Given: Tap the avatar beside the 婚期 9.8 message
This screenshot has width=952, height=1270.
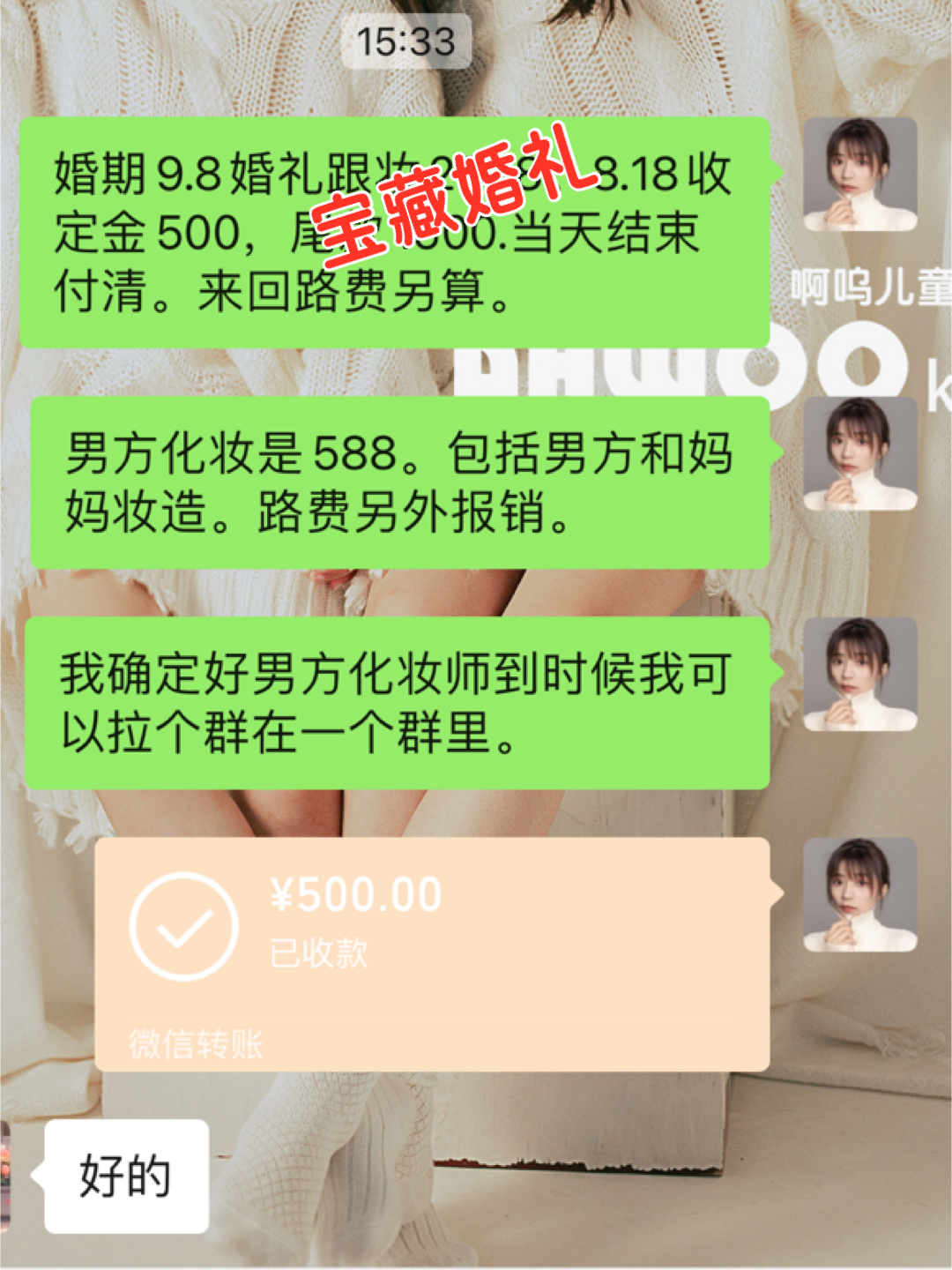Looking at the screenshot, I should pos(859,174).
